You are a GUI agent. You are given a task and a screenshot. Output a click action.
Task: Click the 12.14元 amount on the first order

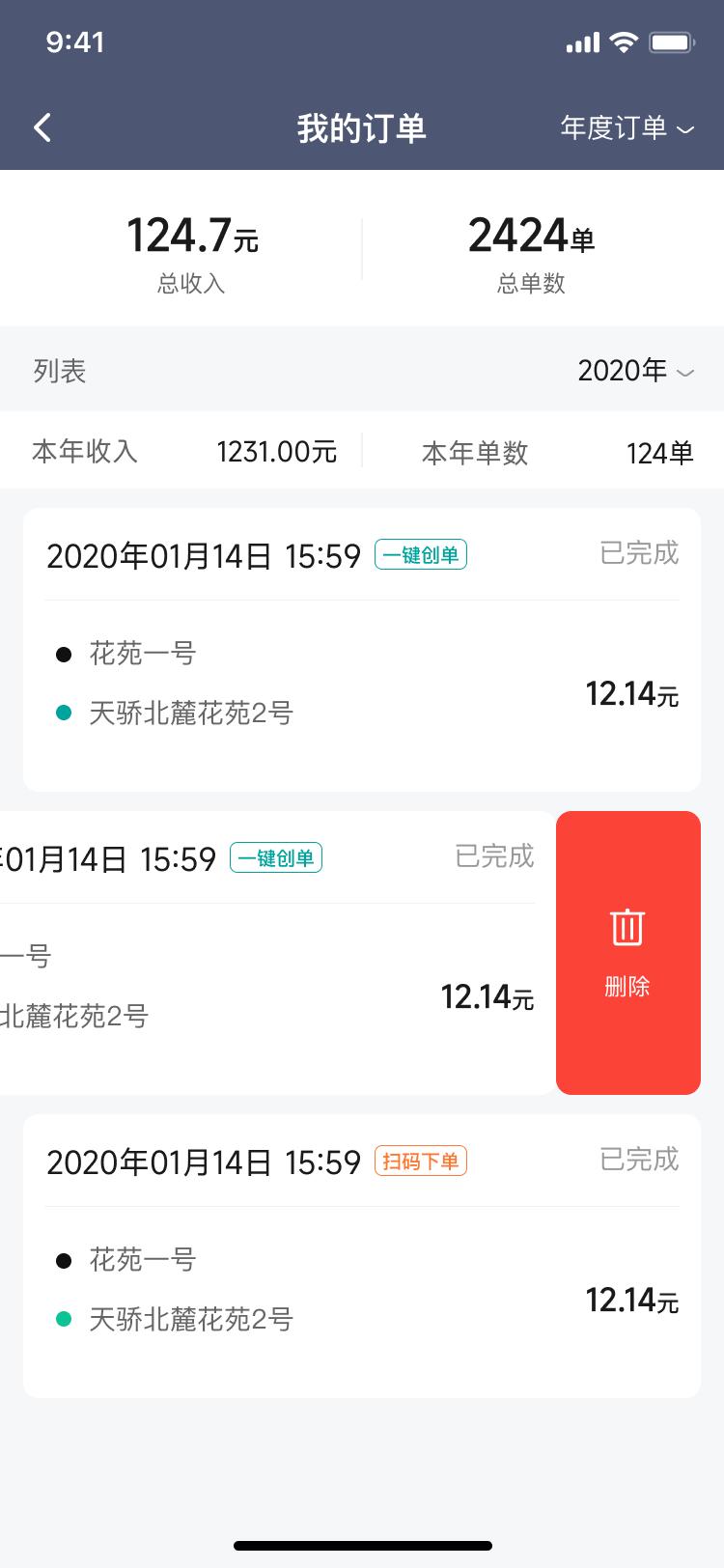click(632, 694)
